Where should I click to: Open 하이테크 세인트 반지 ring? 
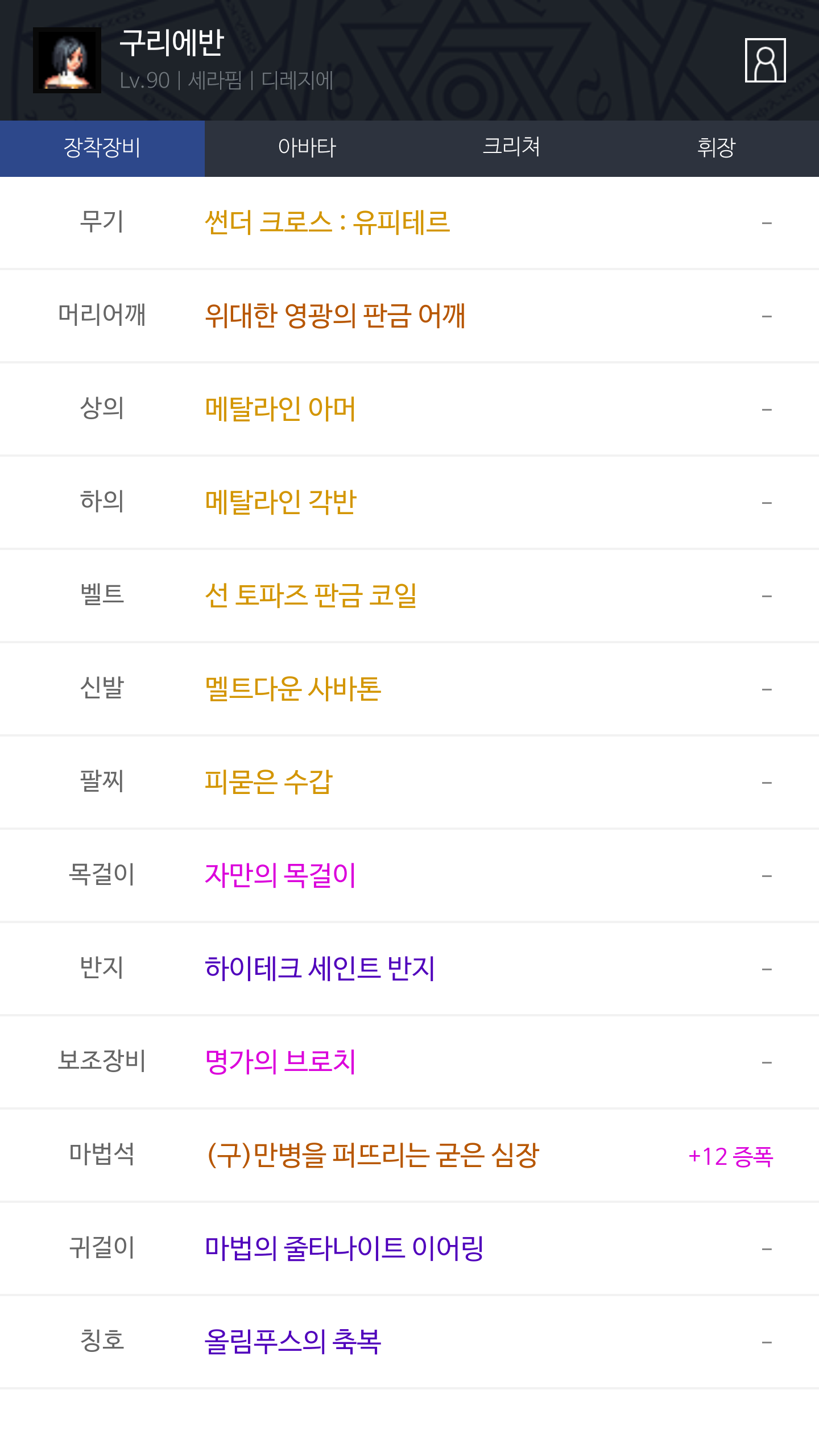320,969
